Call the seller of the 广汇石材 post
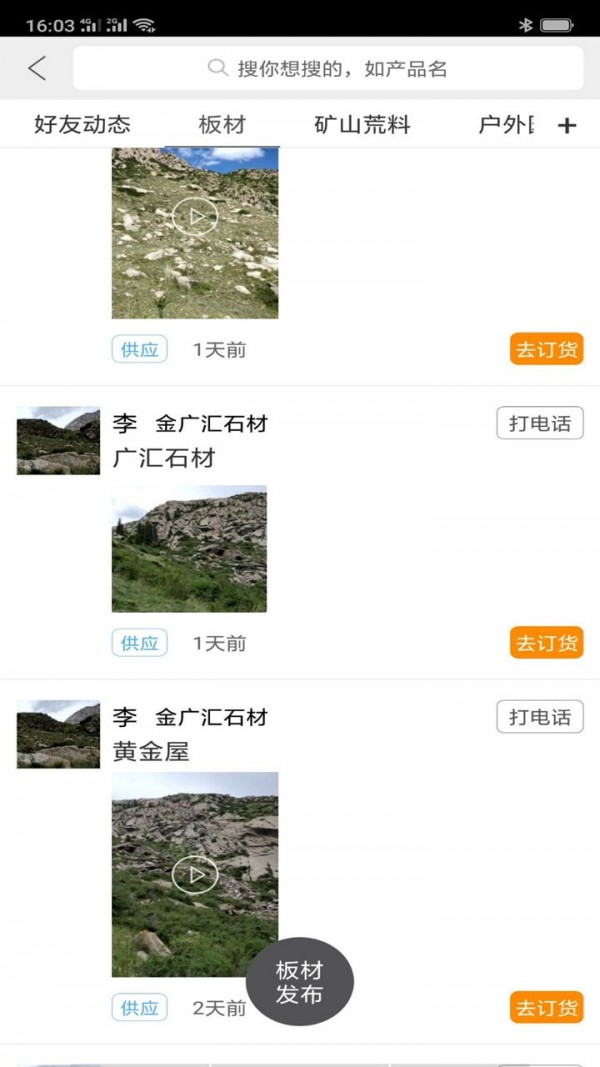Viewport: 600px width, 1067px height. (x=539, y=423)
